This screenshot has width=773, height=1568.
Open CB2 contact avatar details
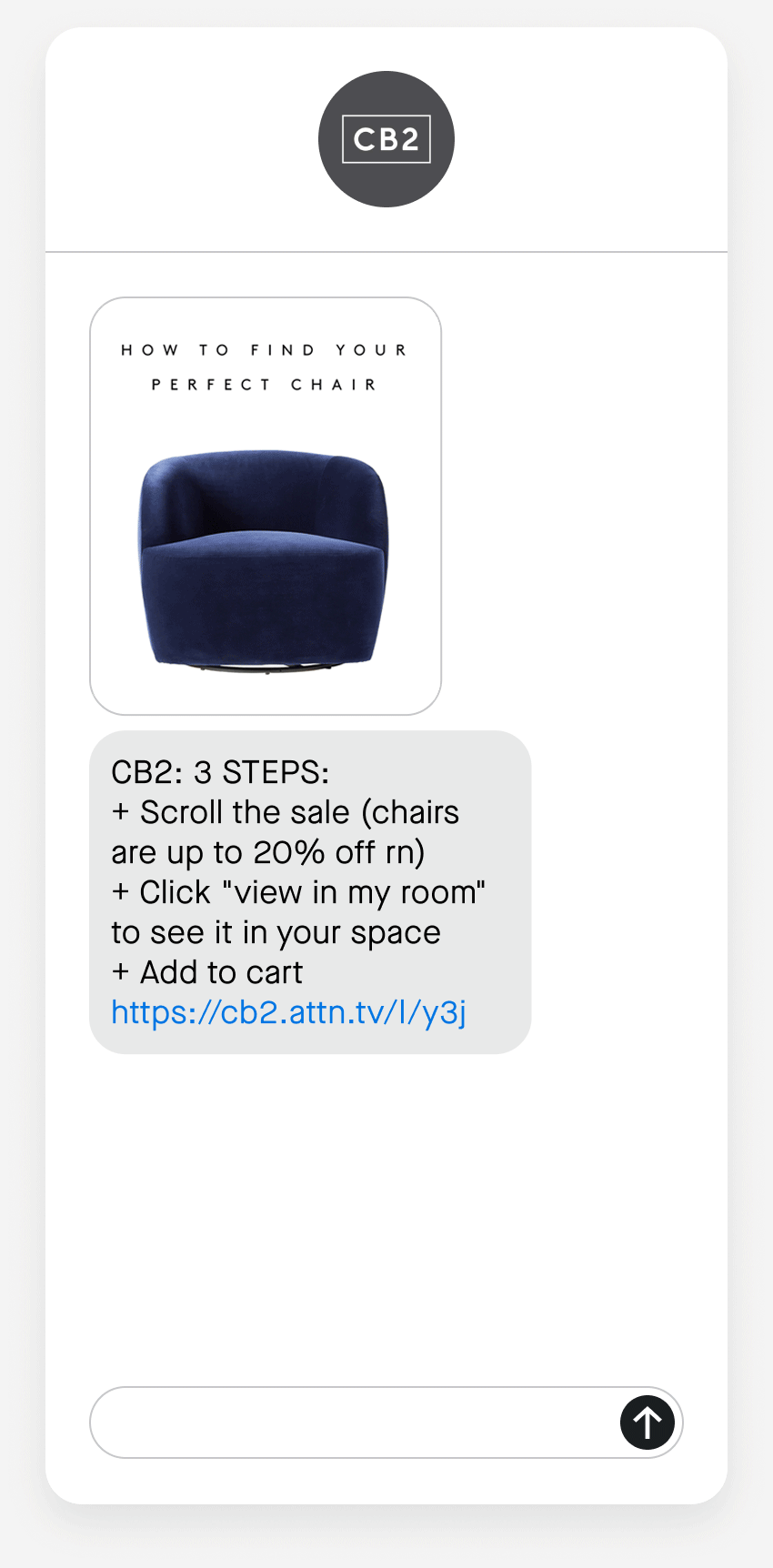[x=386, y=139]
